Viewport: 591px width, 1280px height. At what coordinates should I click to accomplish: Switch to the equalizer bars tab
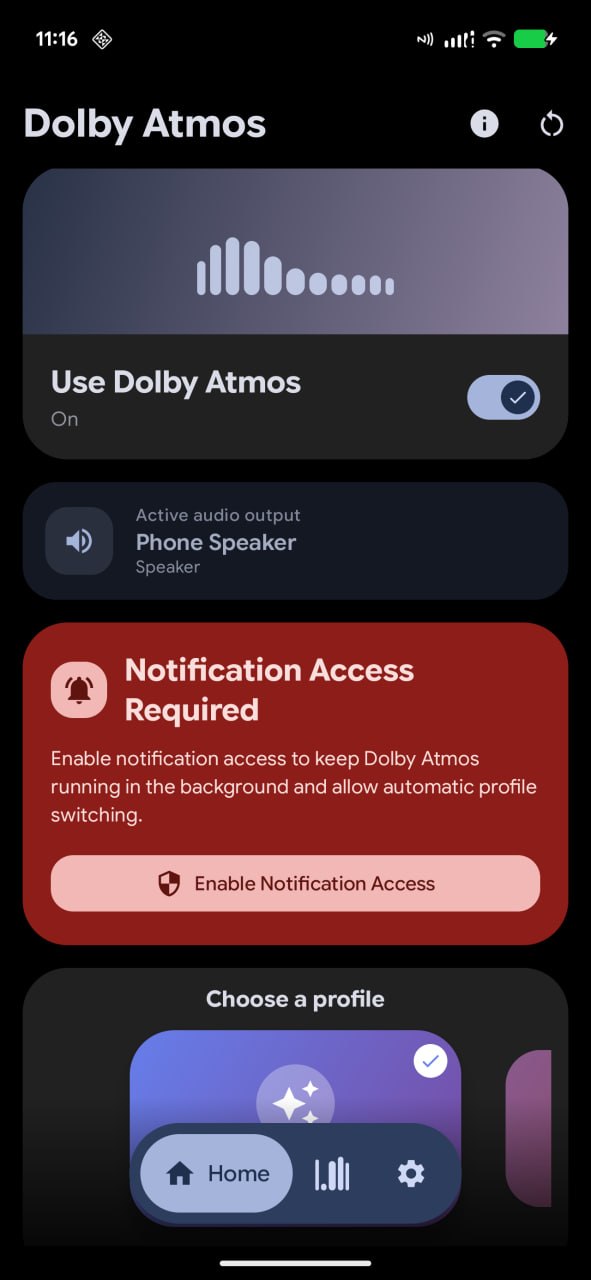click(332, 1174)
